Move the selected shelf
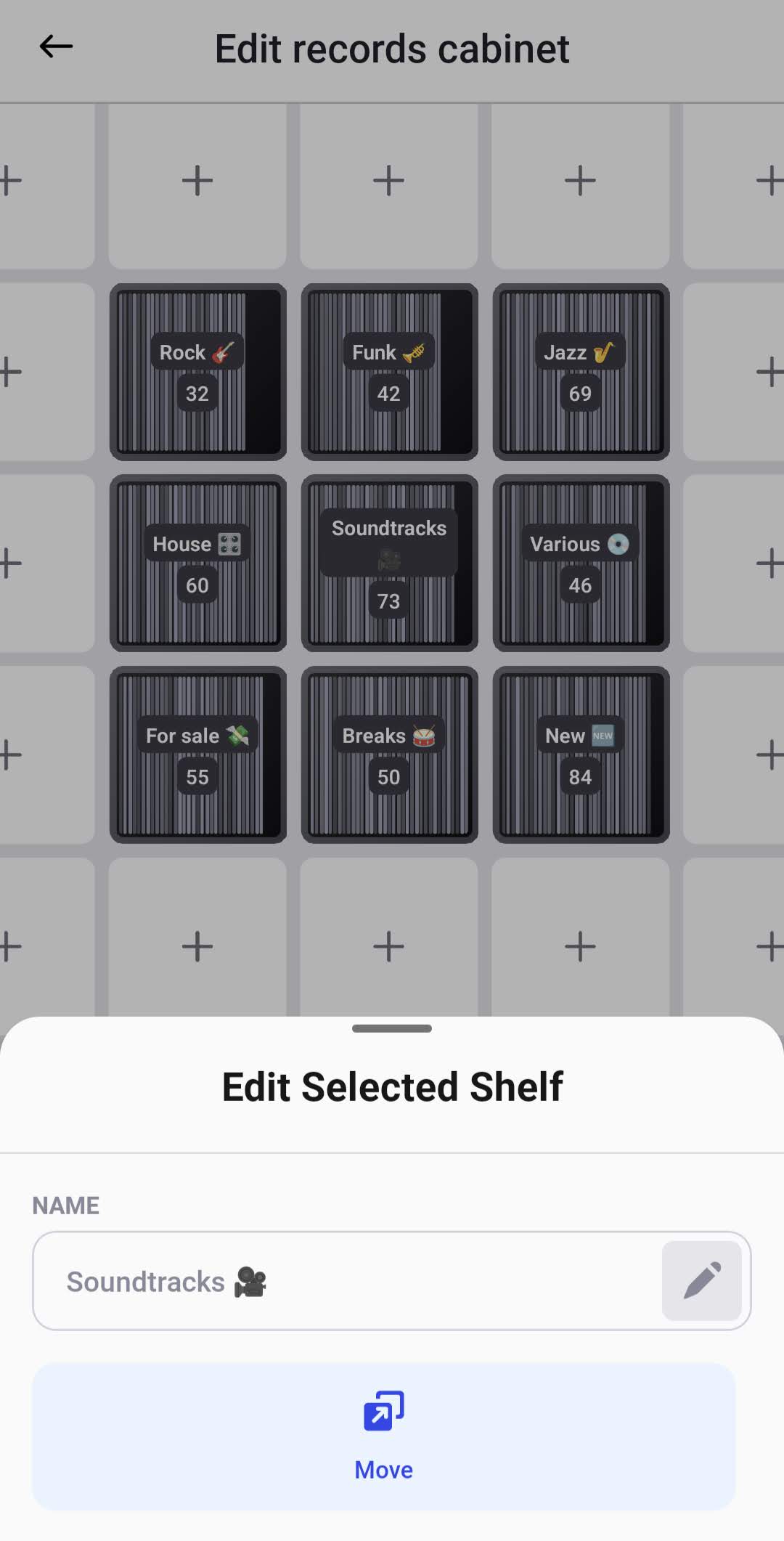784x1541 pixels. pyautogui.click(x=384, y=1436)
